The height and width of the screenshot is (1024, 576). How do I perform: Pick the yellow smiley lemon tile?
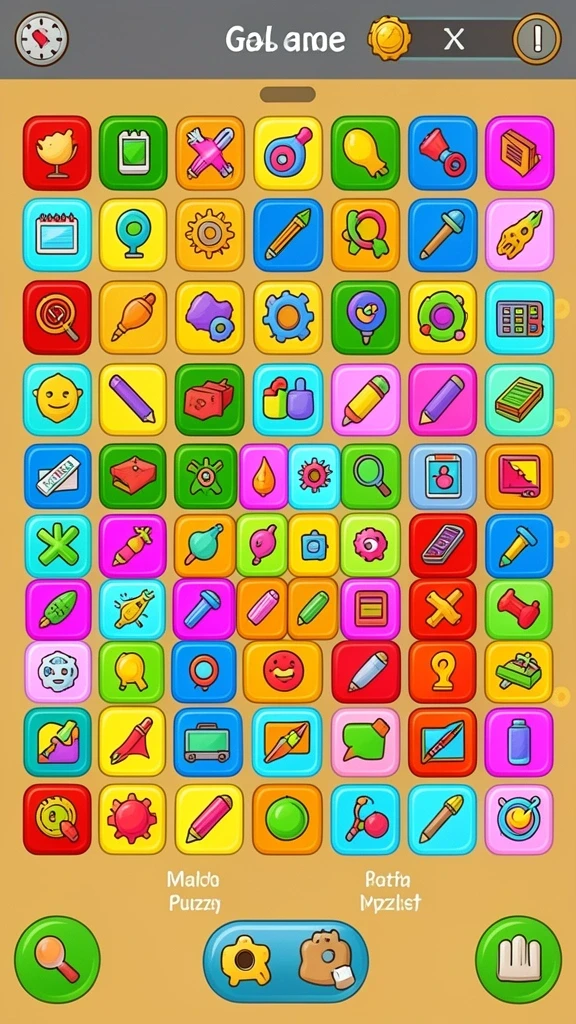(57, 399)
